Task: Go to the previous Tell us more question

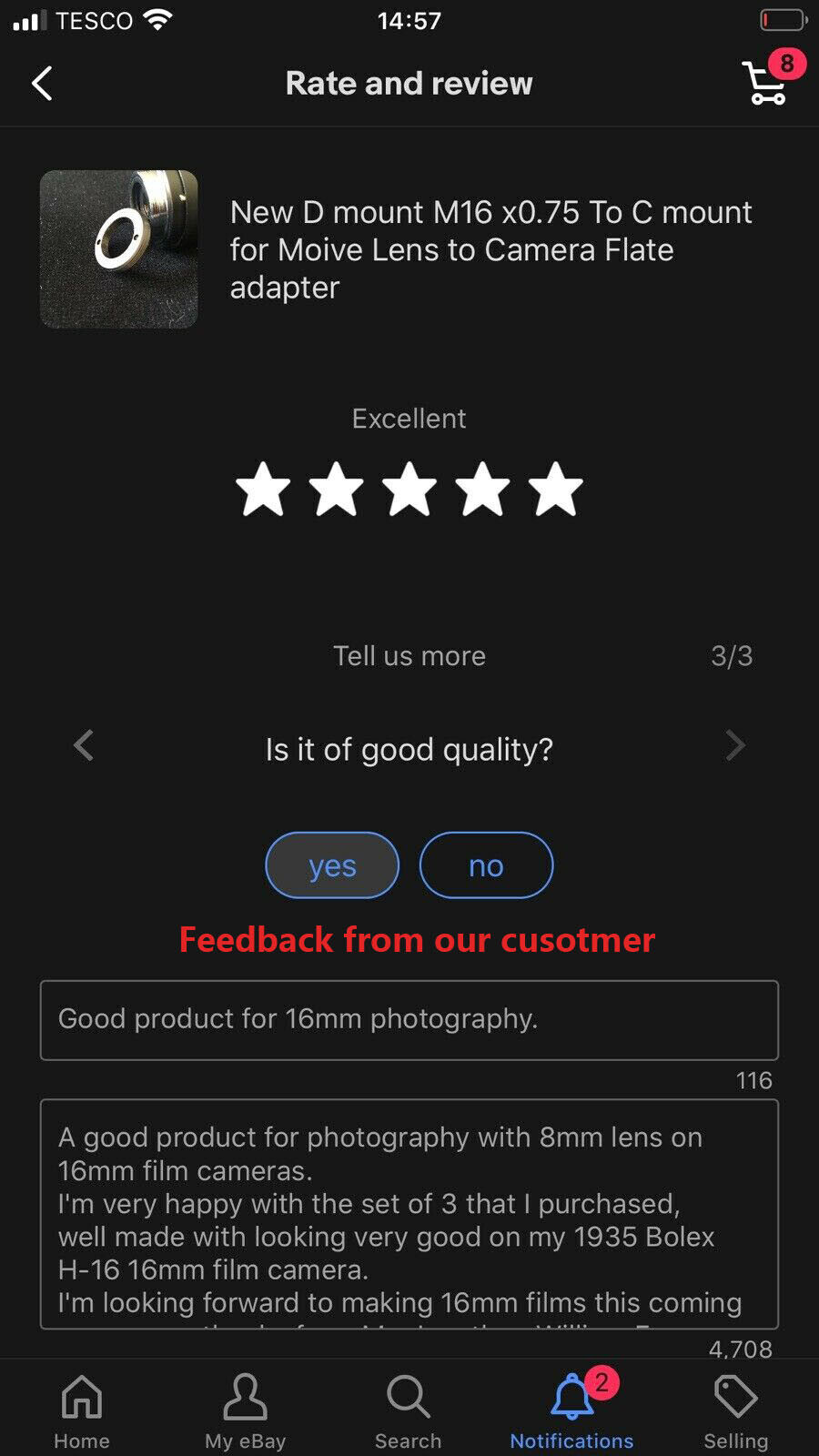Action: (x=84, y=746)
